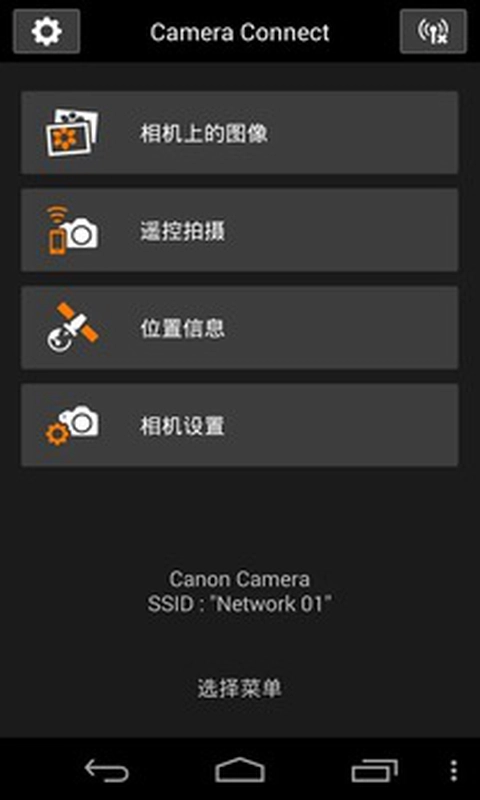The width and height of the screenshot is (480, 800).
Task: Go back with the system back button
Action: pos(106,770)
